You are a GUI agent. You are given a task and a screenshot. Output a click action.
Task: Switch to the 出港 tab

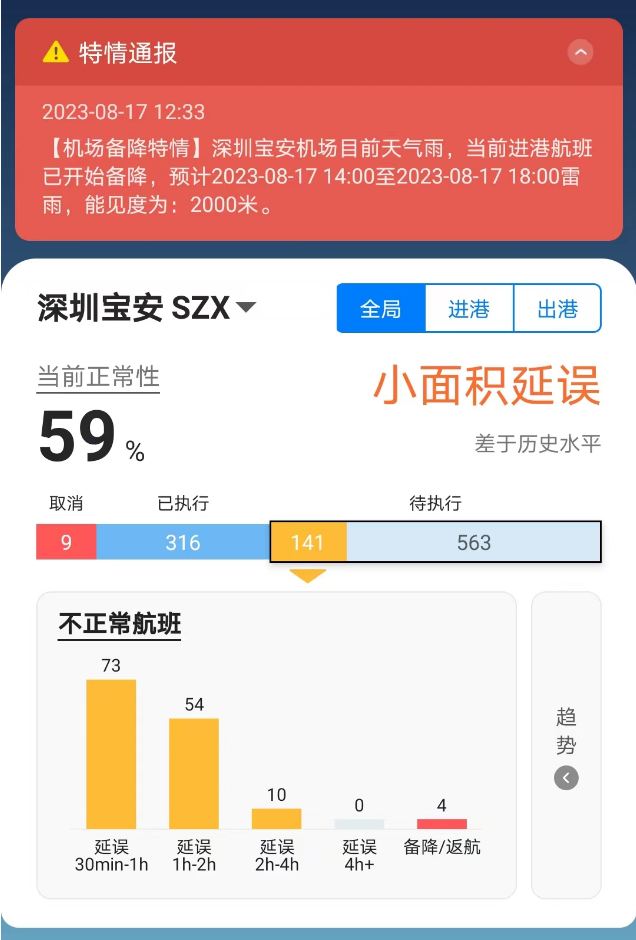click(x=557, y=308)
